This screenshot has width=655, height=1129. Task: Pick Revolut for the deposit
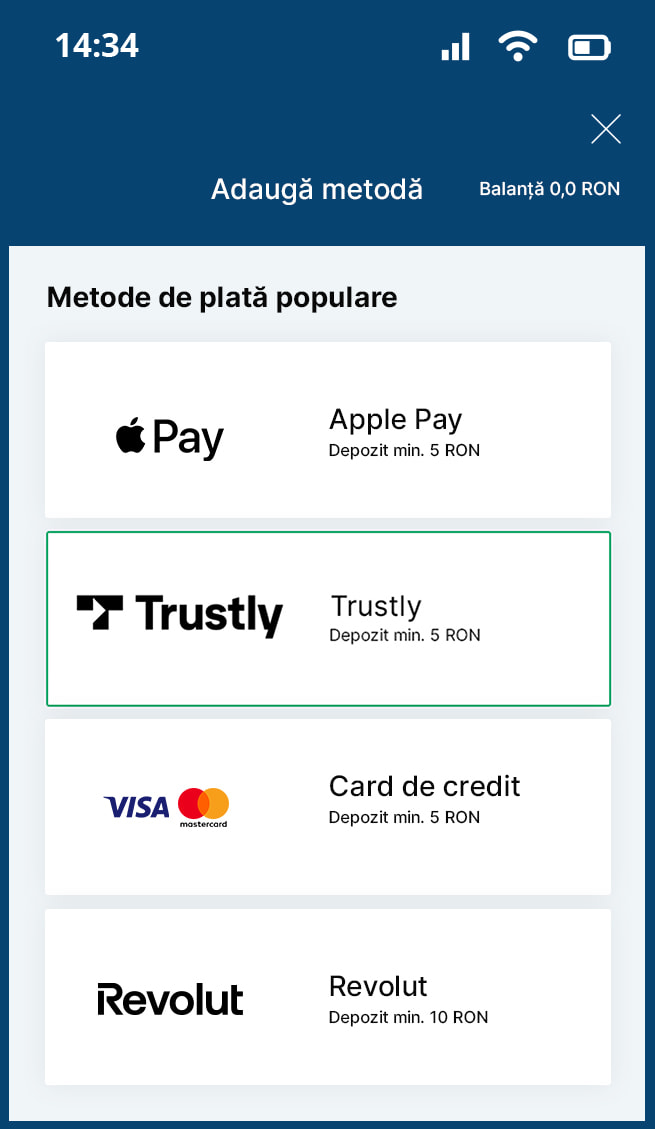(328, 997)
